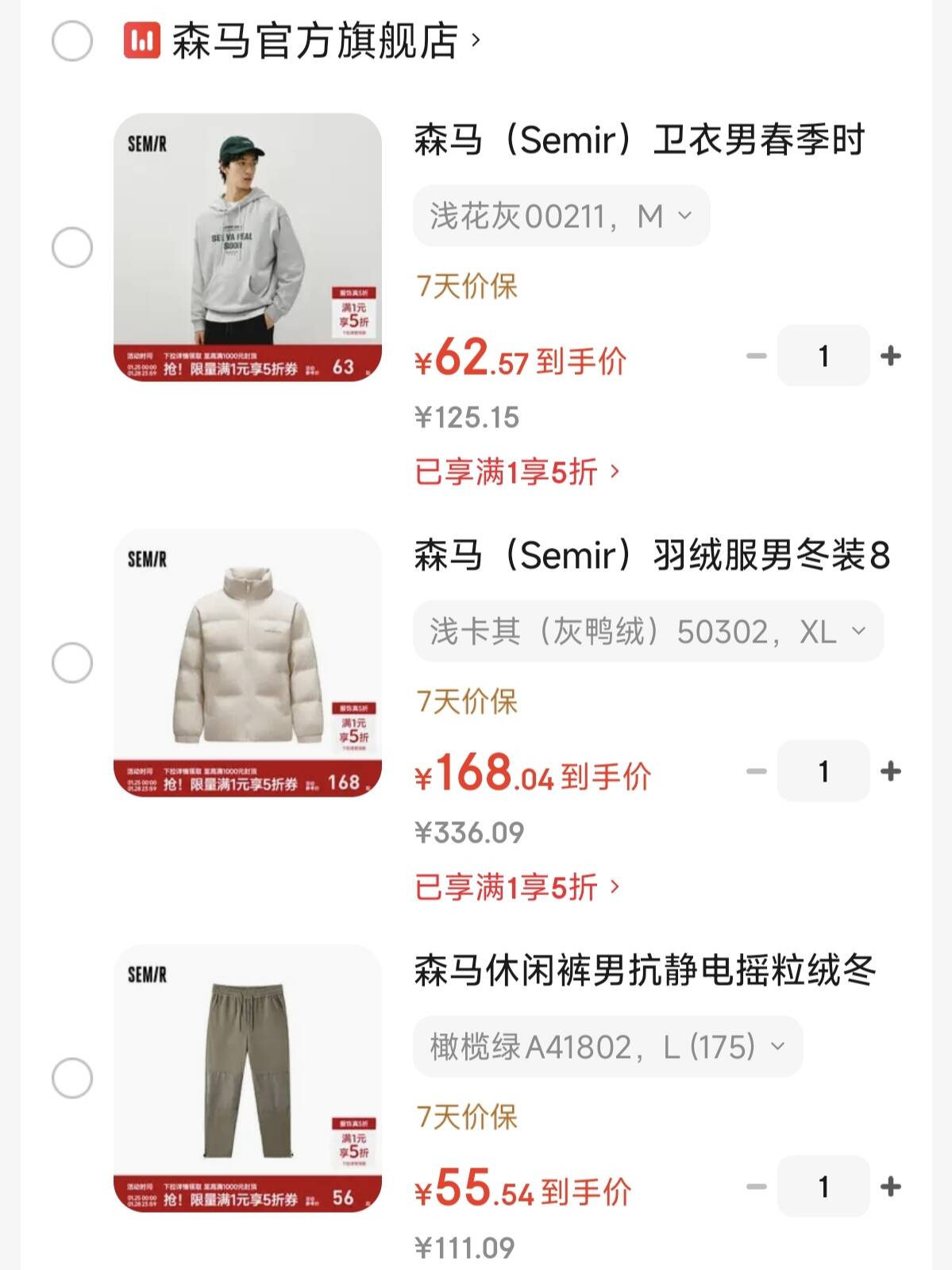Select the 卫衣 hoodie item checkbox
This screenshot has height=1270, width=952.
72,248
